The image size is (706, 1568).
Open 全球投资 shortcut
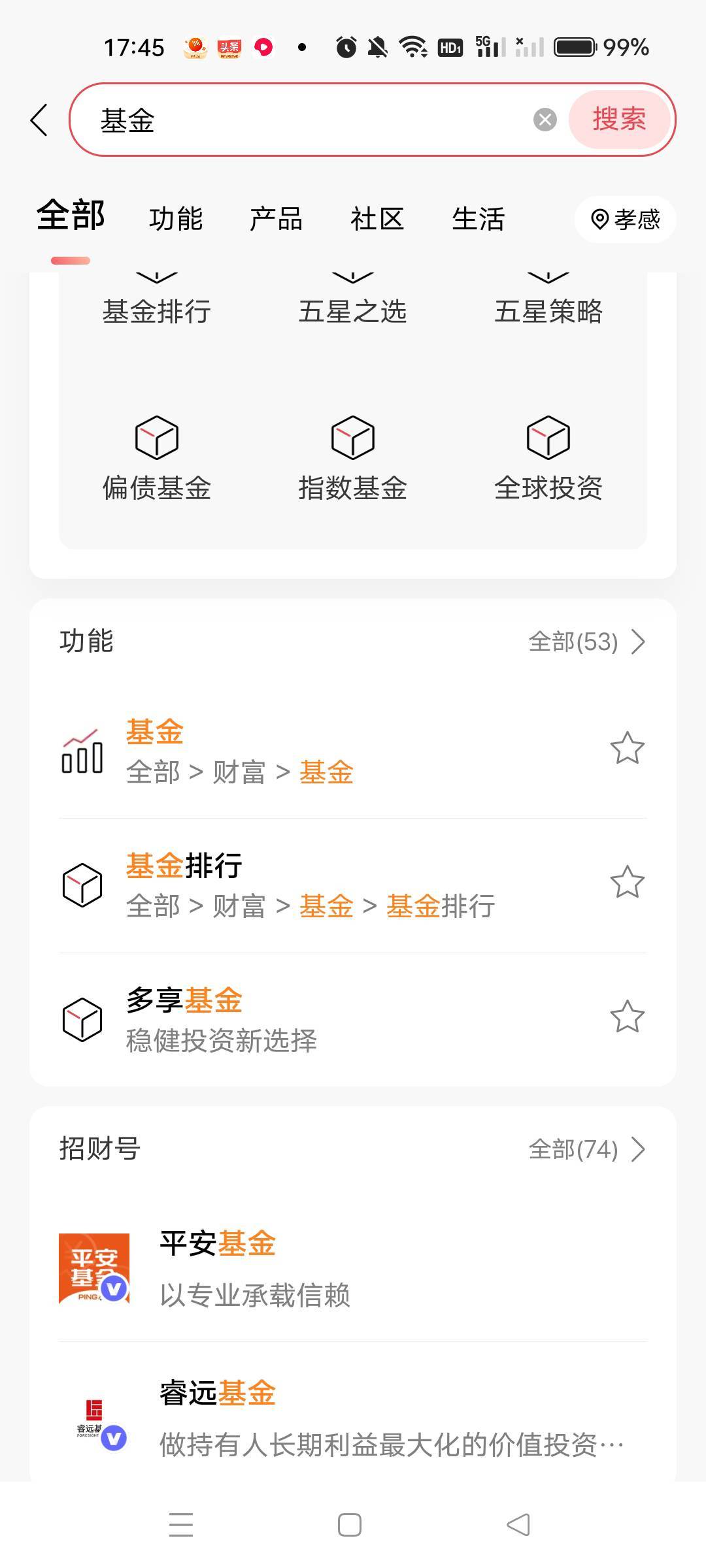click(548, 459)
